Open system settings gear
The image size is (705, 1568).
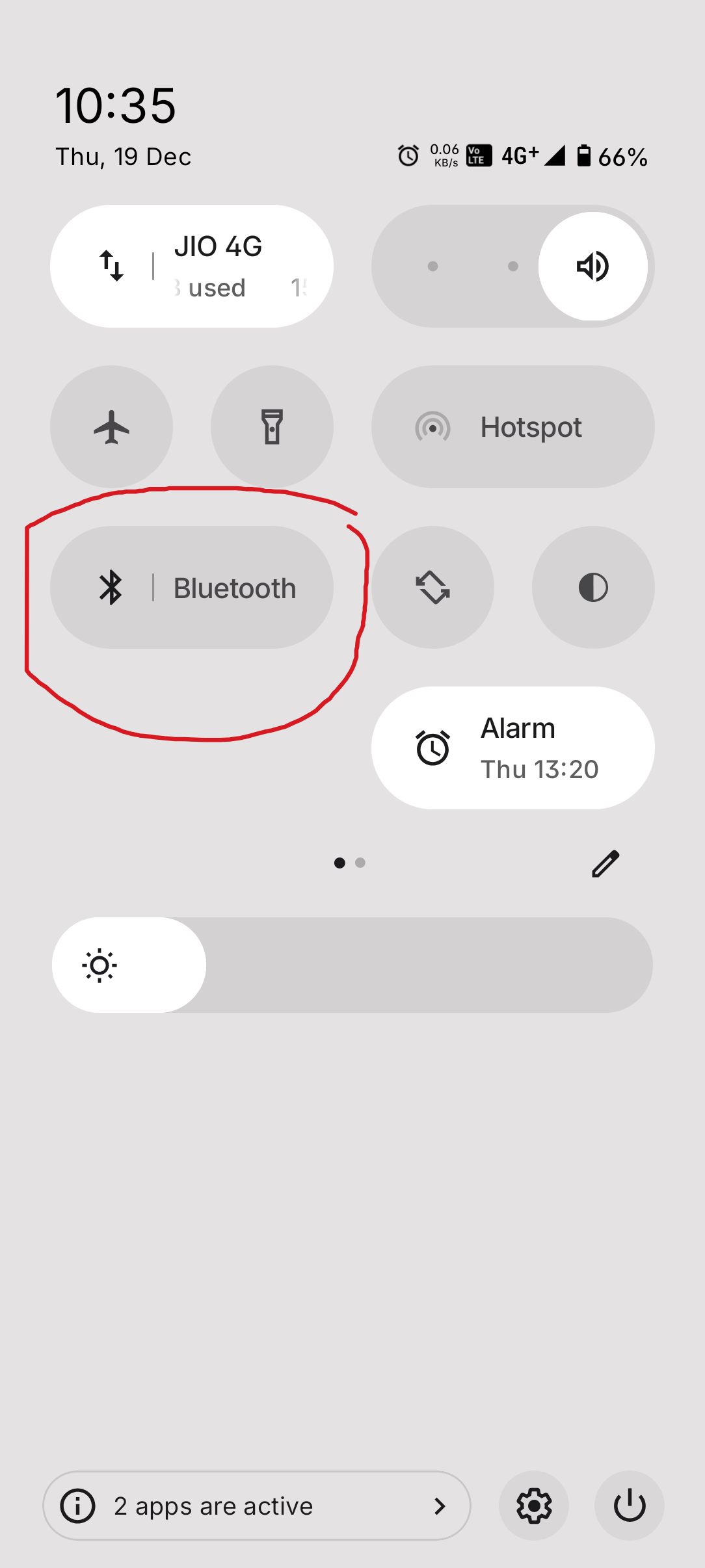pyautogui.click(x=534, y=1506)
